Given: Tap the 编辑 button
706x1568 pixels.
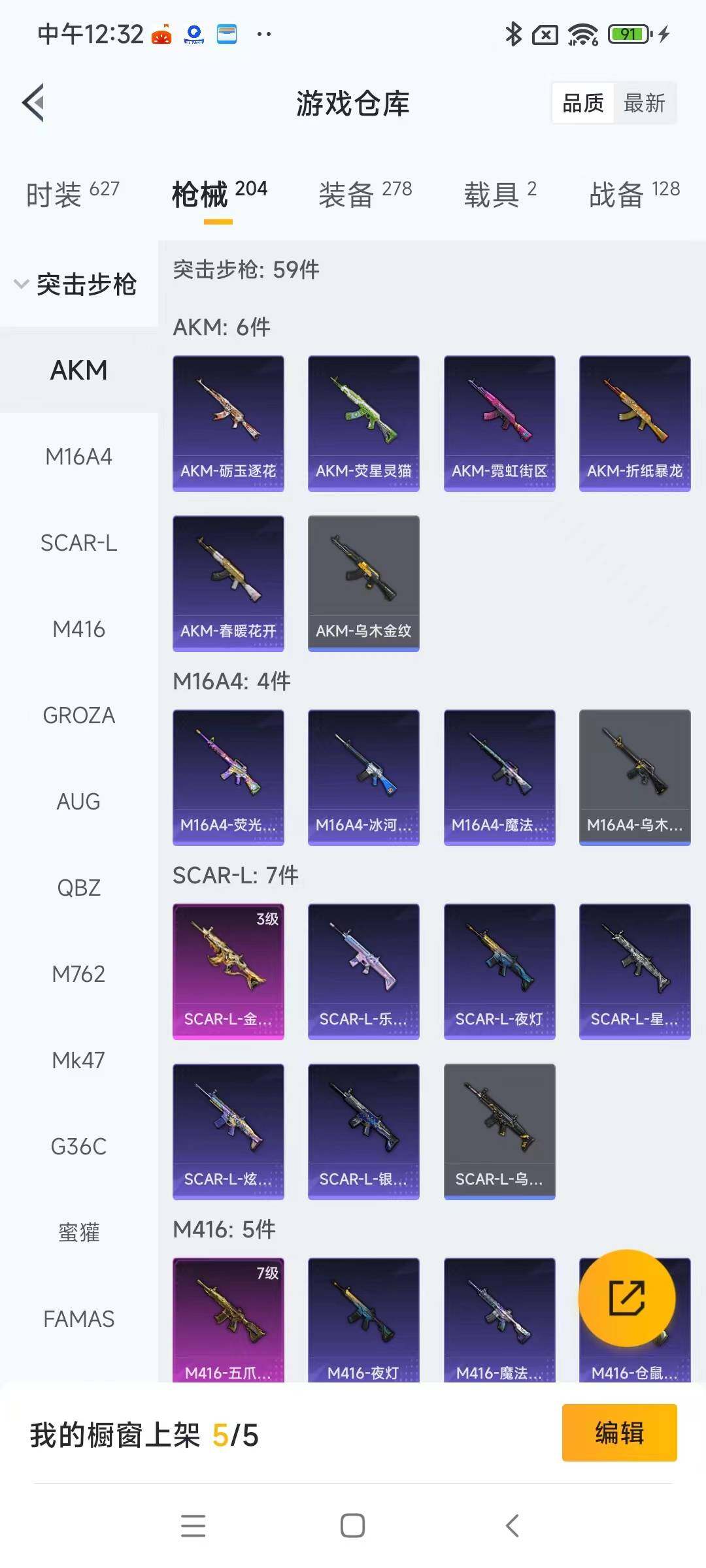Looking at the screenshot, I should click(619, 1433).
